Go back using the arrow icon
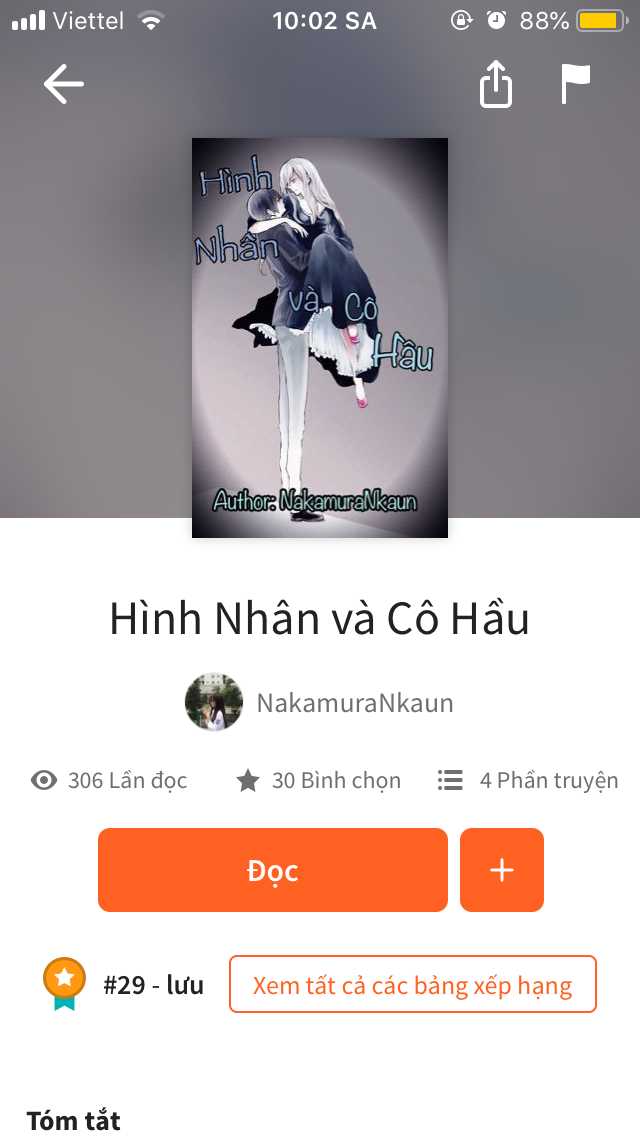 pos(64,85)
